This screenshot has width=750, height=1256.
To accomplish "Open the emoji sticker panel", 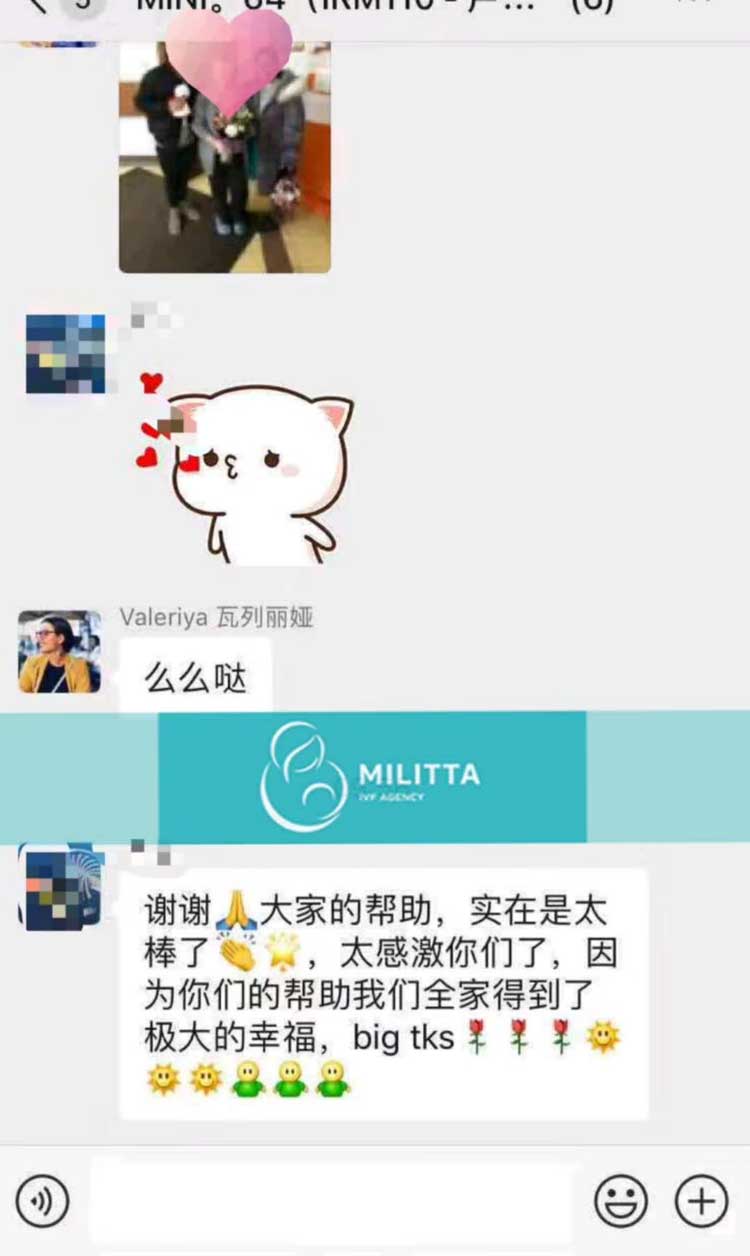I will 621,1201.
